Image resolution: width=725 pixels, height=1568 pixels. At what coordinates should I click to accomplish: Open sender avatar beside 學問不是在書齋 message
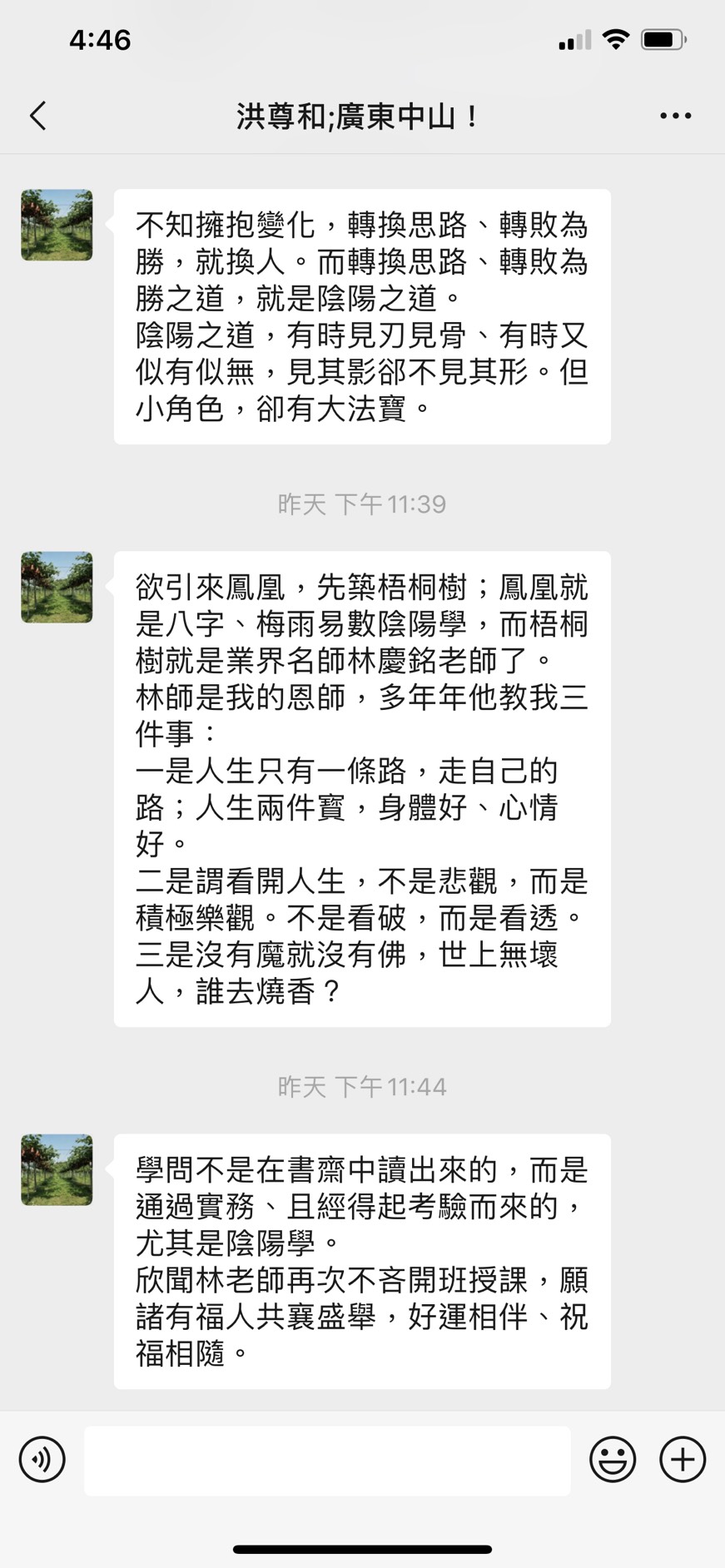coord(57,1170)
